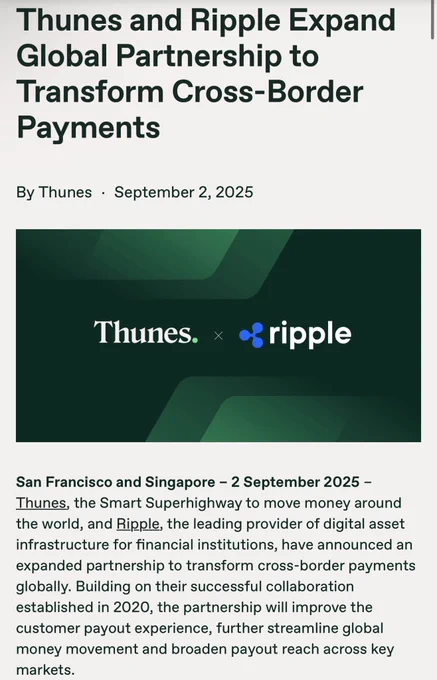
Task: Follow the underlined Ripple link
Action: click(x=138, y=524)
